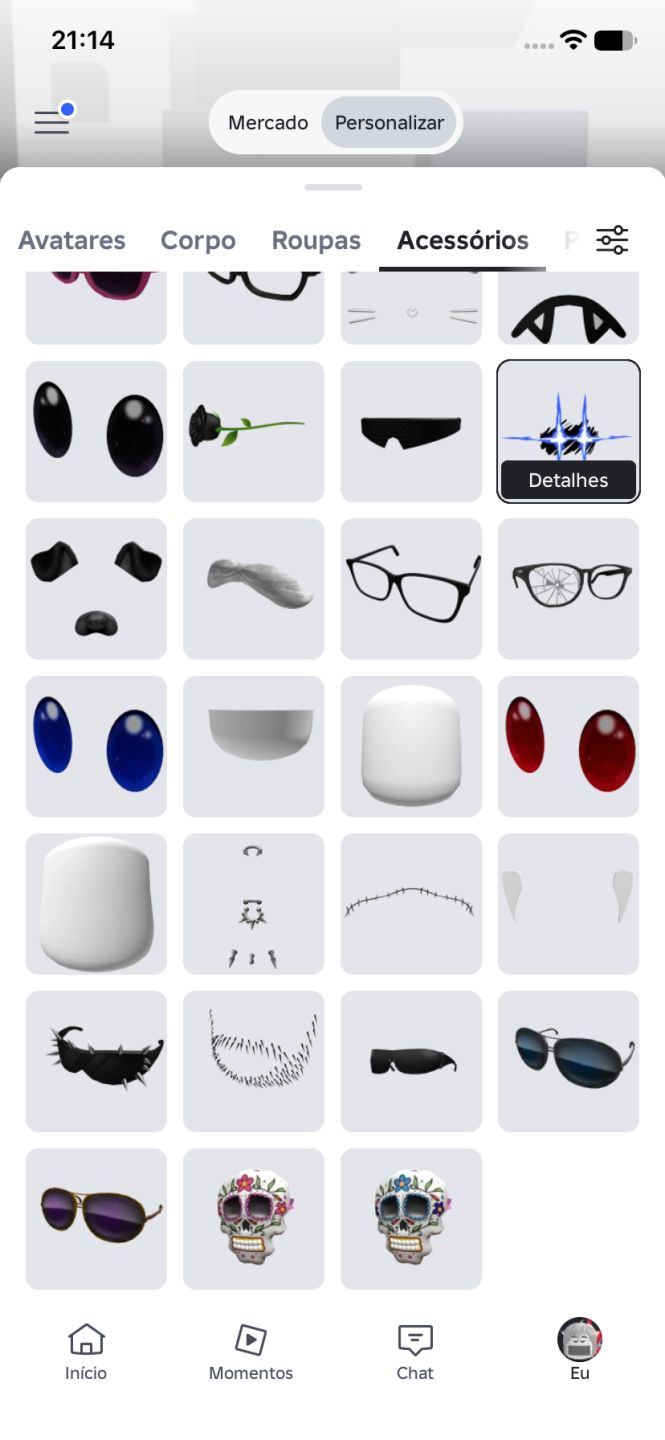This screenshot has height=1440, width=665.
Task: Choose the gold-framed purple aviator sunglasses
Action: pyautogui.click(x=96, y=1219)
